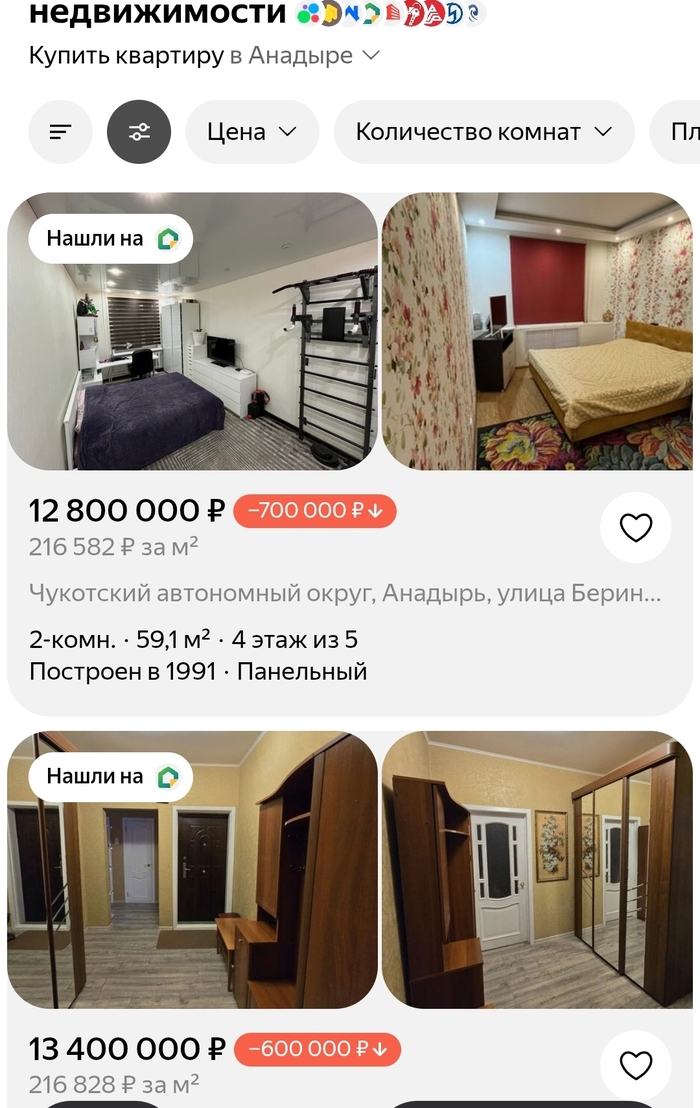Expand the Цена filter dropdown
The width and height of the screenshot is (700, 1108).
coord(252,132)
